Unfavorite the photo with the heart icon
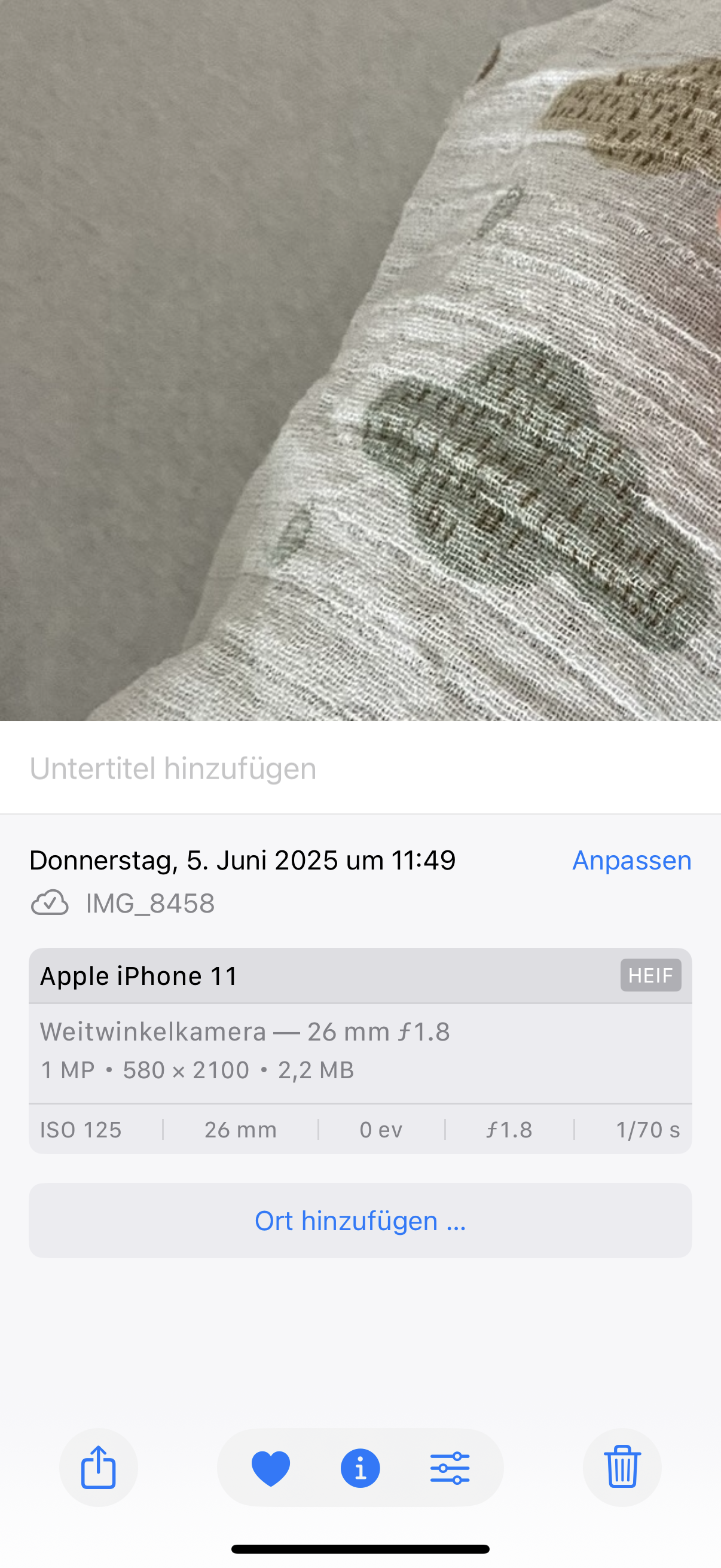 point(271,1468)
